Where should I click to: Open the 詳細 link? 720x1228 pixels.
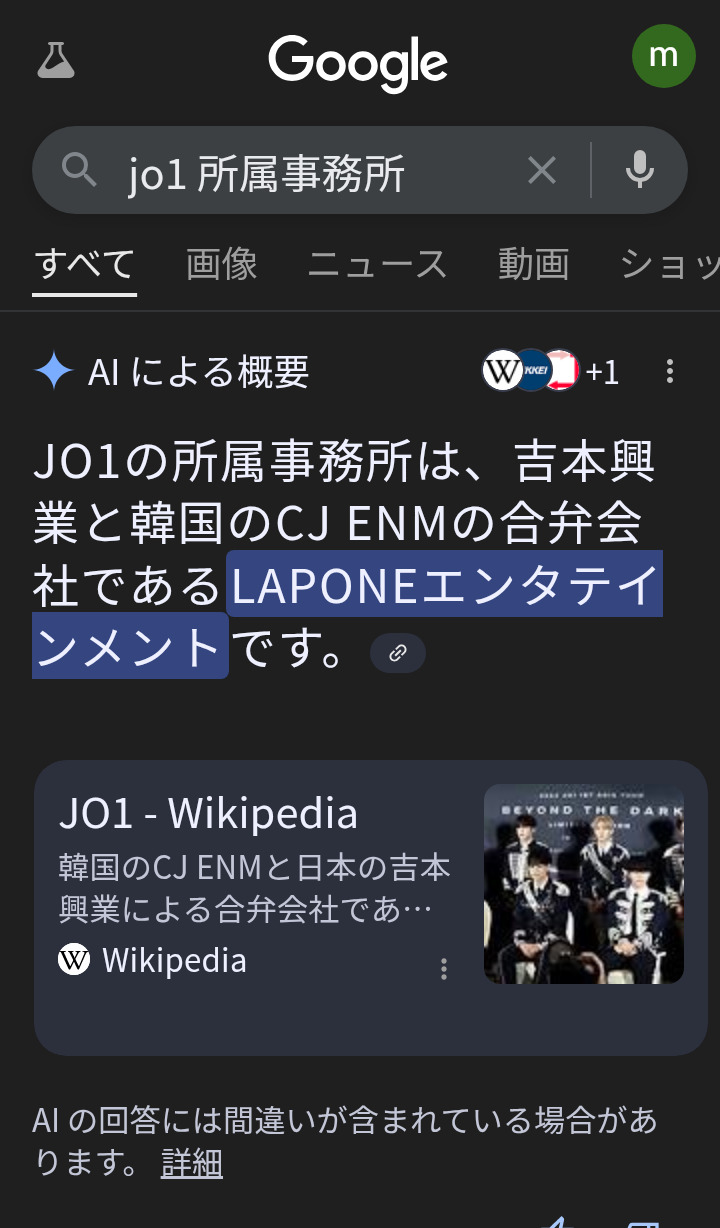(x=191, y=1164)
